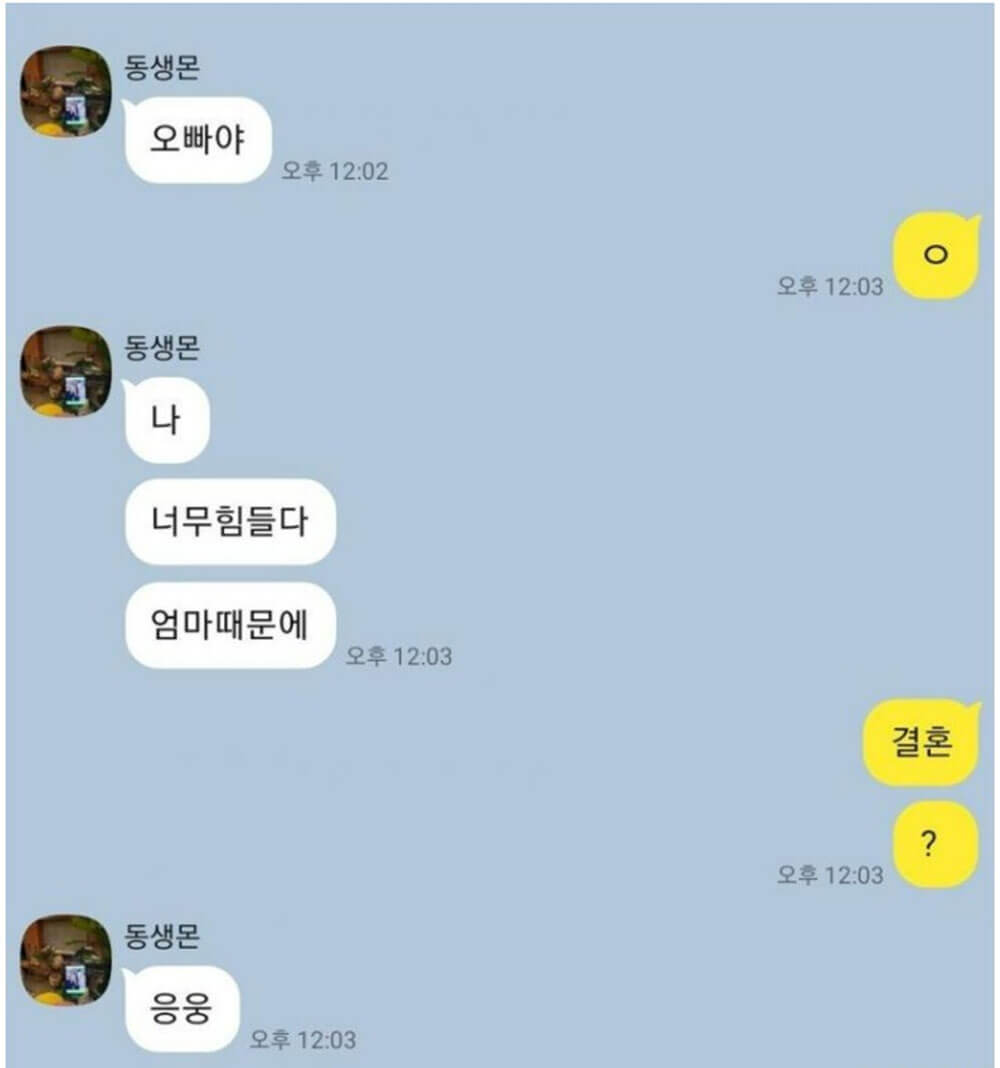The width and height of the screenshot is (1000, 1068).
Task: Open 동생몬's profile picture beside 오빠야 message
Action: tap(66, 92)
